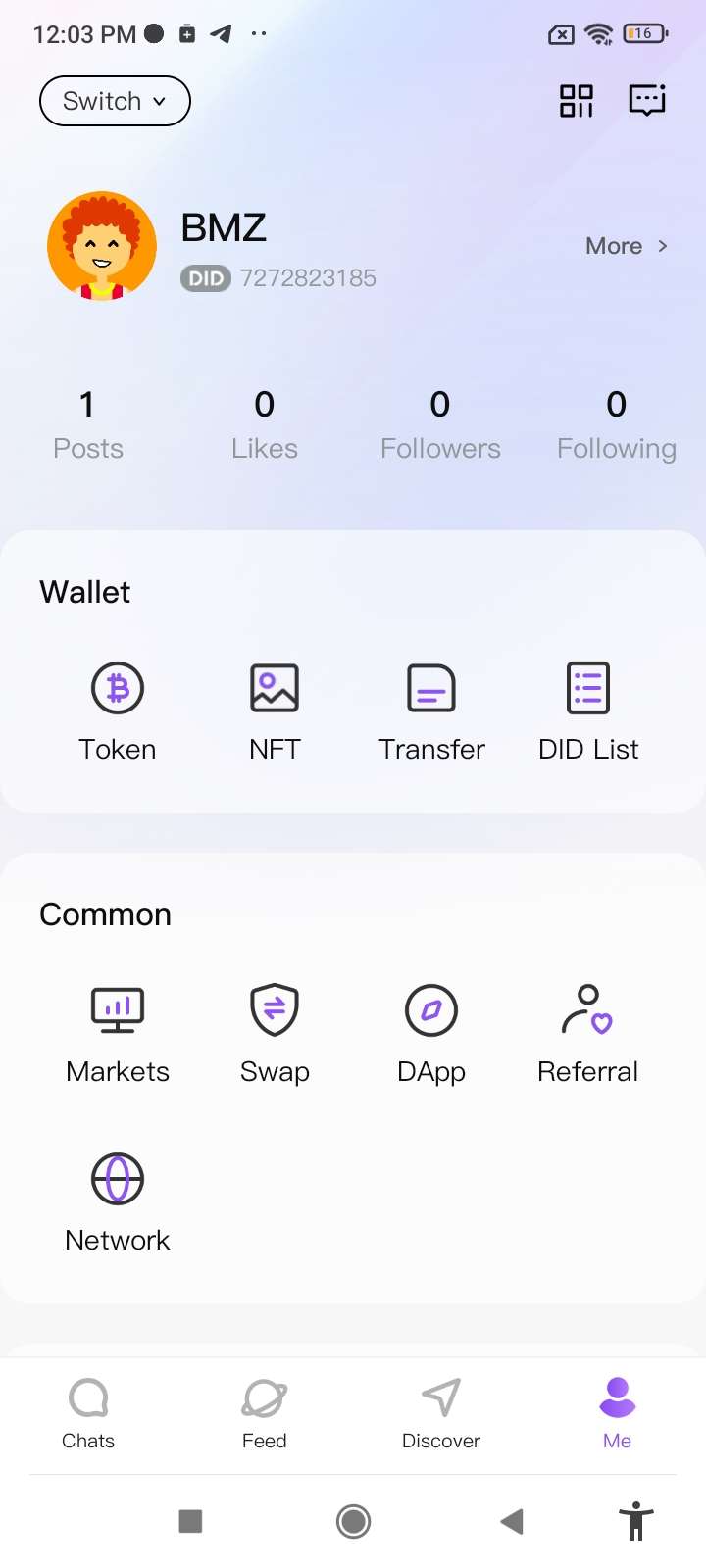This screenshot has height=1568, width=706.
Task: View the Posts count
Action: click(88, 424)
